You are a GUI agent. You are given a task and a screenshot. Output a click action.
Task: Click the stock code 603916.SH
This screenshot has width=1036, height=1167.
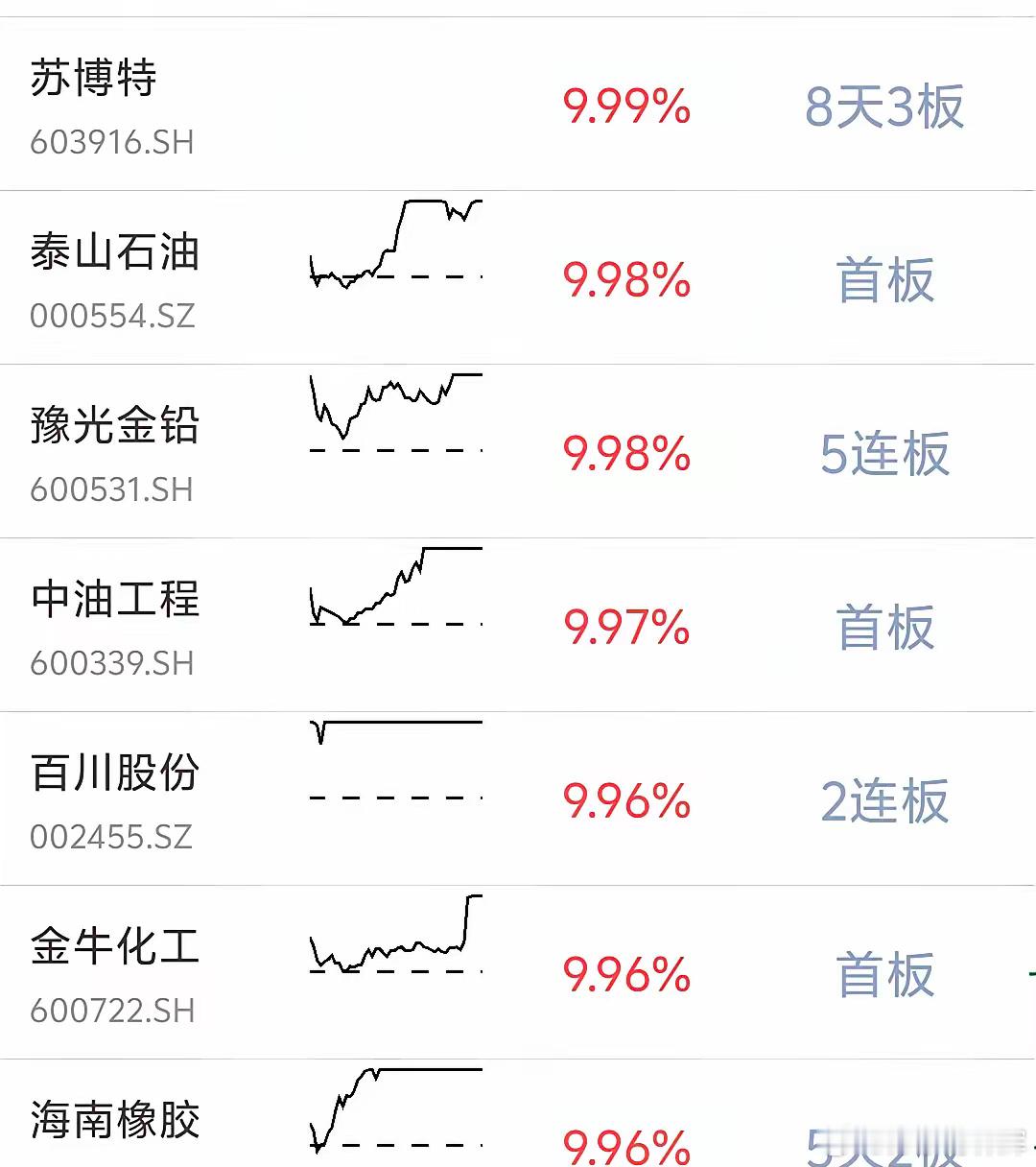(111, 143)
